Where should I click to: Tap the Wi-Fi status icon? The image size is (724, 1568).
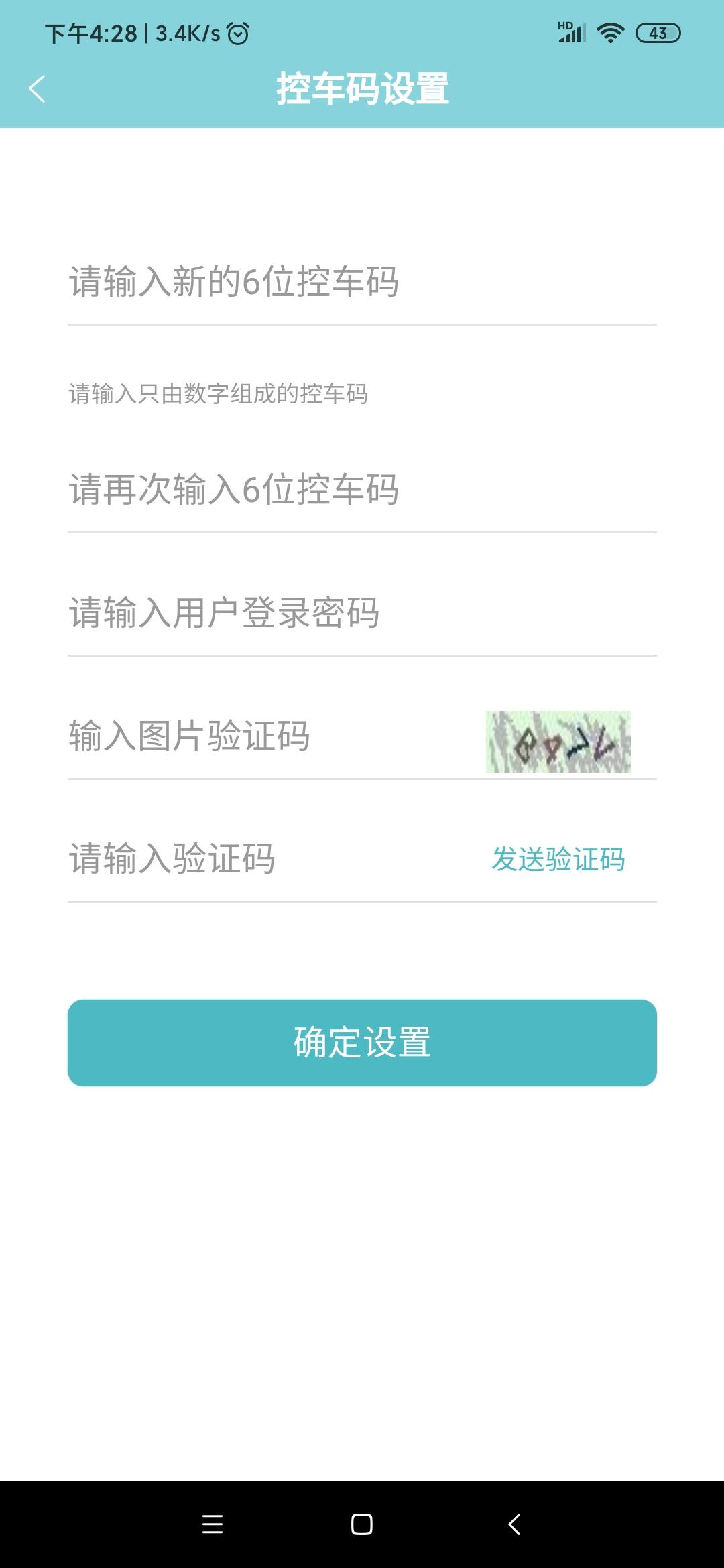[610, 31]
